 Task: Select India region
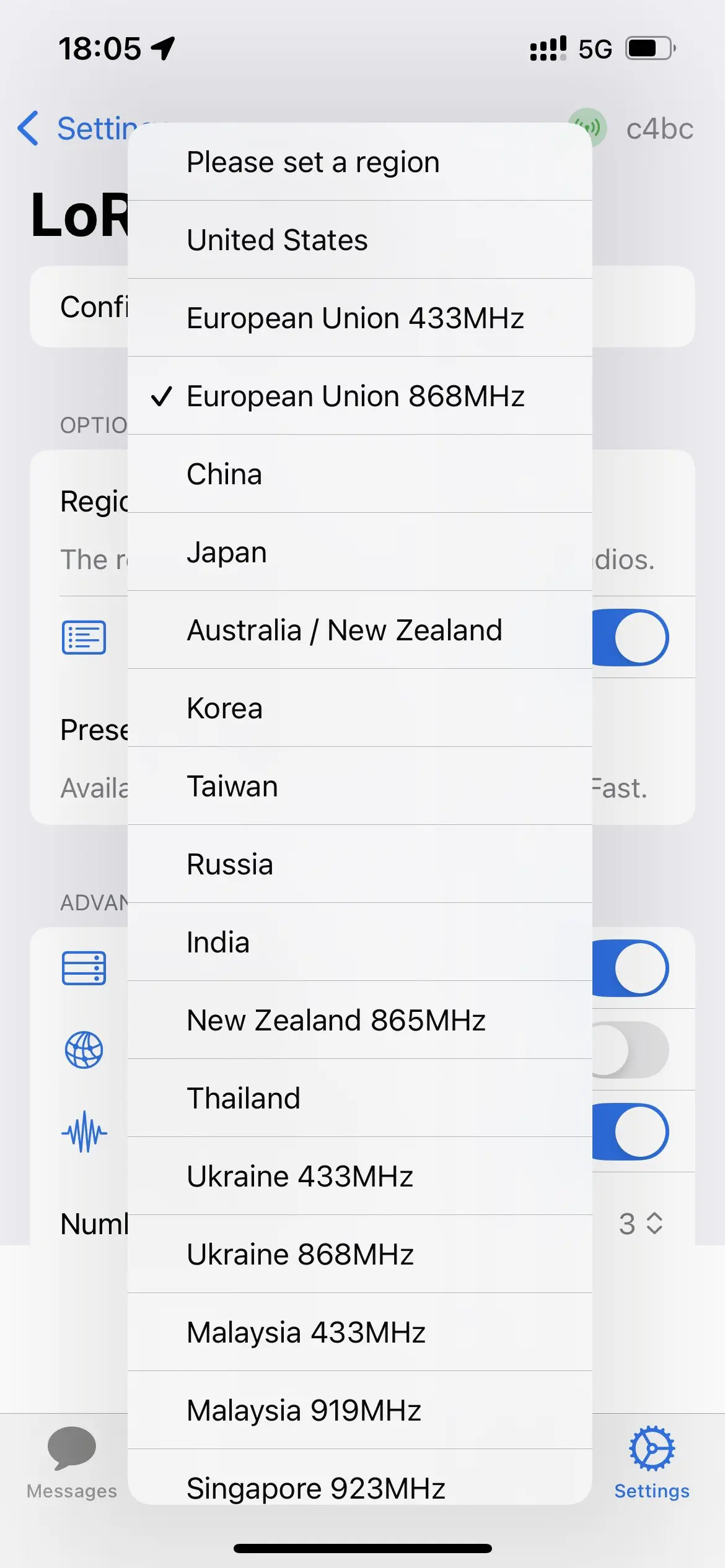359,942
